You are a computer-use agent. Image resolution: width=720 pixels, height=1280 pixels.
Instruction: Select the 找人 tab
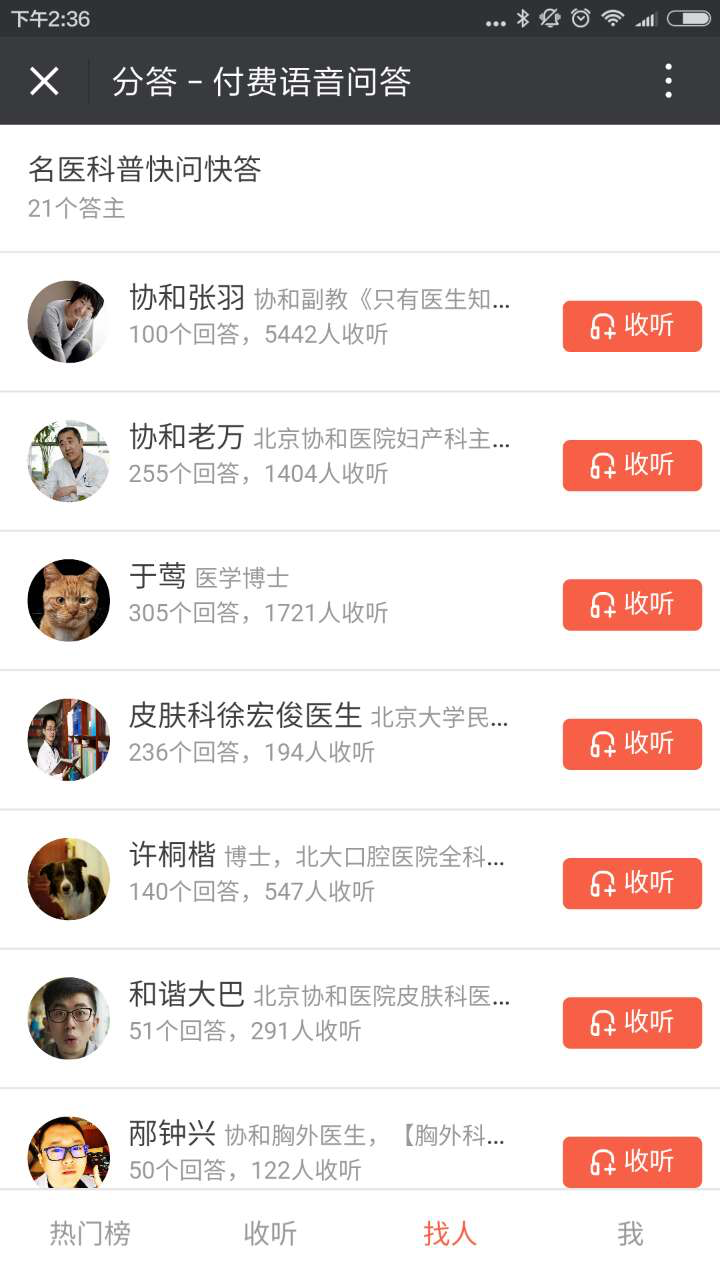450,1234
